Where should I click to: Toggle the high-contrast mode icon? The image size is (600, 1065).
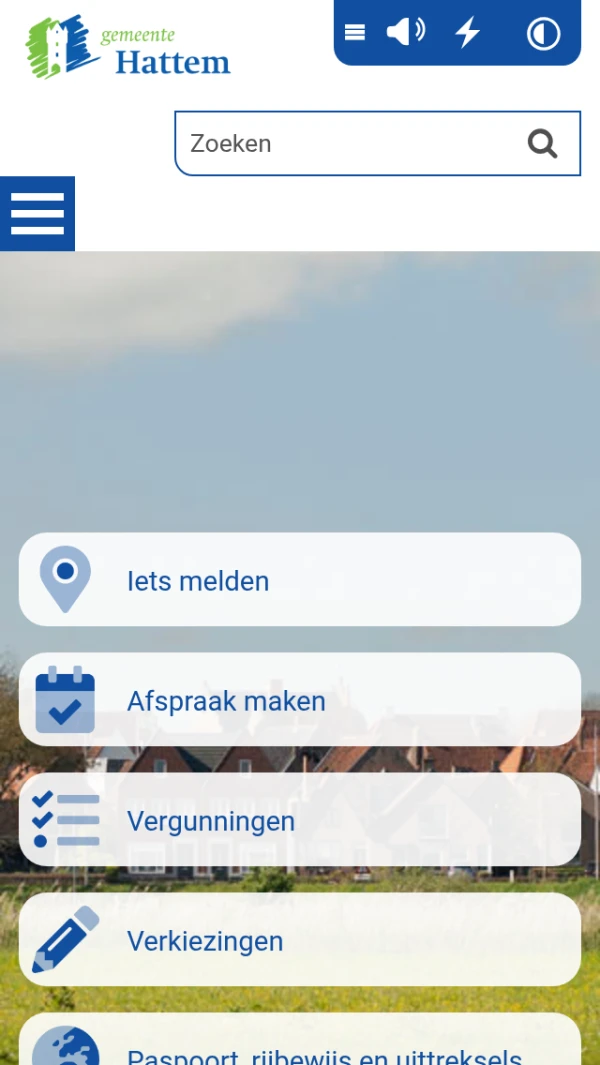click(543, 34)
